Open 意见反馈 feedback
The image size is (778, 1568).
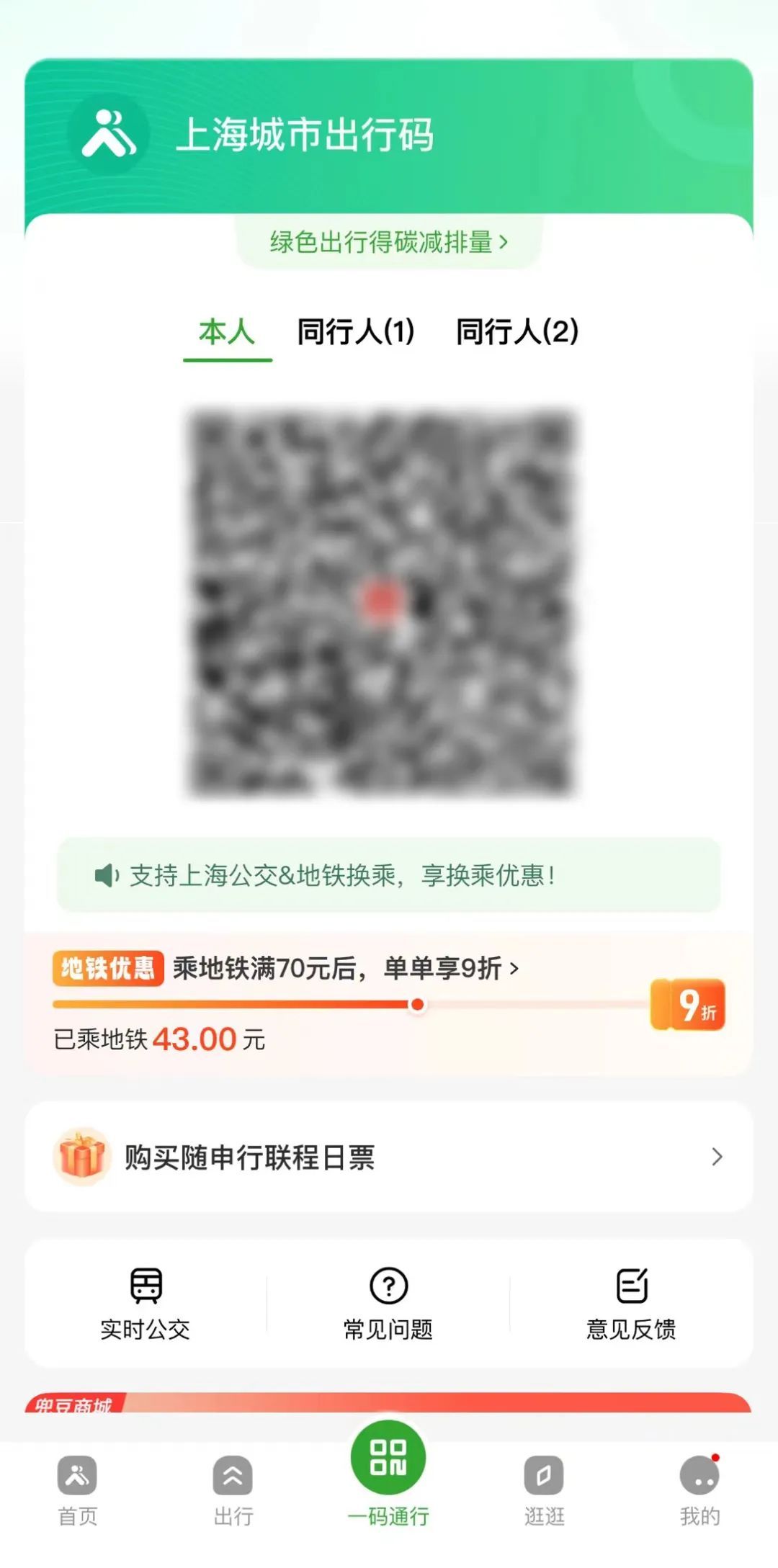point(632,1304)
